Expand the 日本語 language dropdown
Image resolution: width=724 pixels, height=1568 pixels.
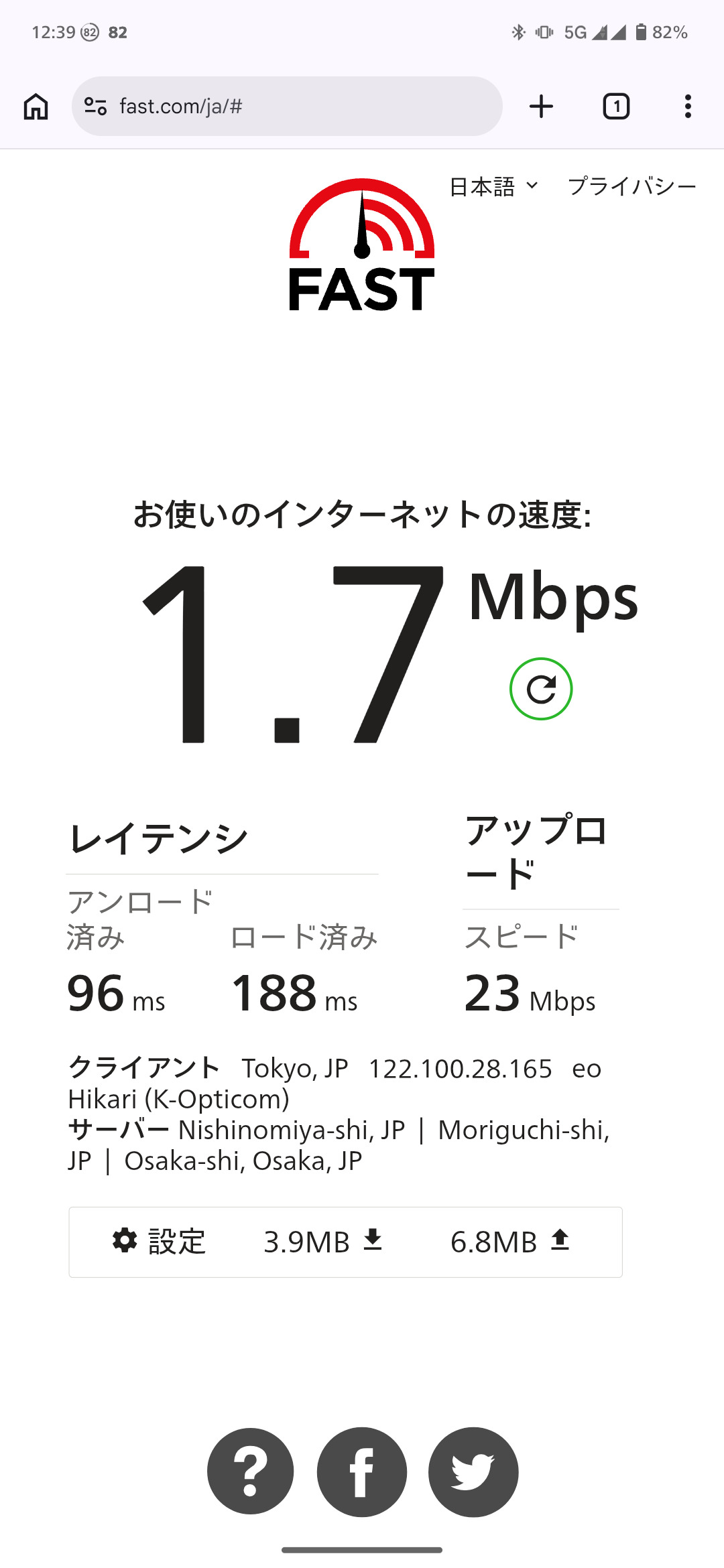coord(493,186)
